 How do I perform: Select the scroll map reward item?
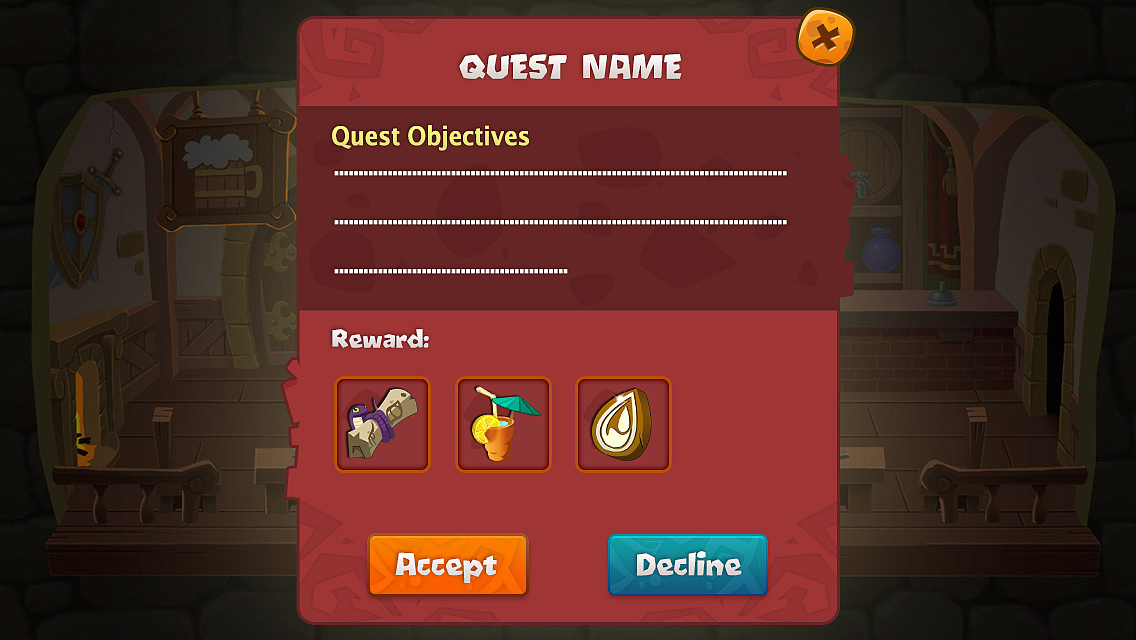pos(382,424)
